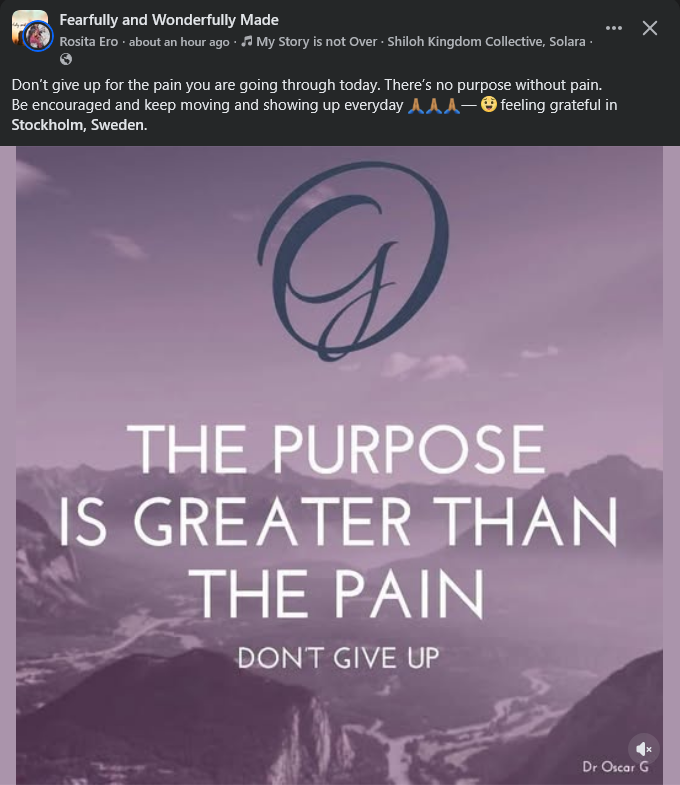The width and height of the screenshot is (680, 785).
Task: Open the three-dot options menu
Action: (x=613, y=28)
